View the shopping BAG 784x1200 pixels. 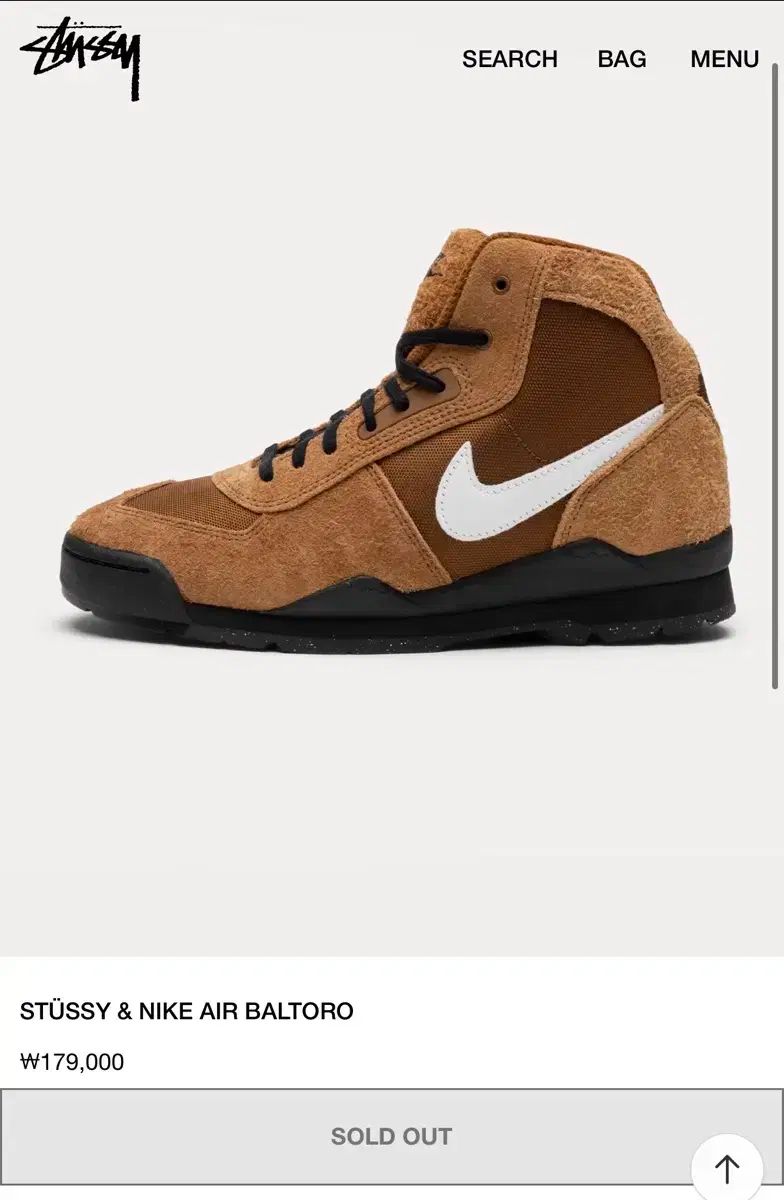pyautogui.click(x=622, y=59)
